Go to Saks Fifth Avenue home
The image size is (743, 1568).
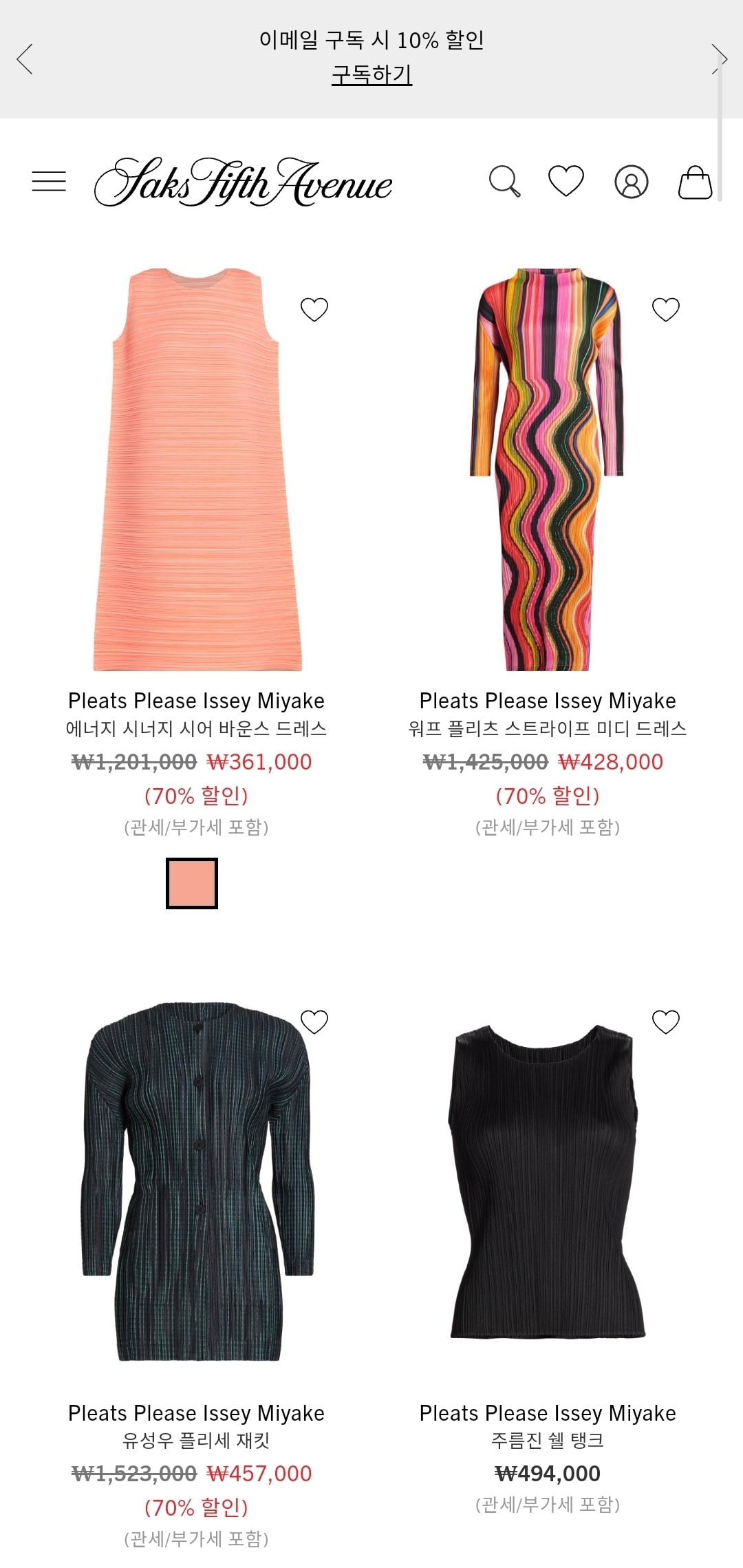pos(243,182)
